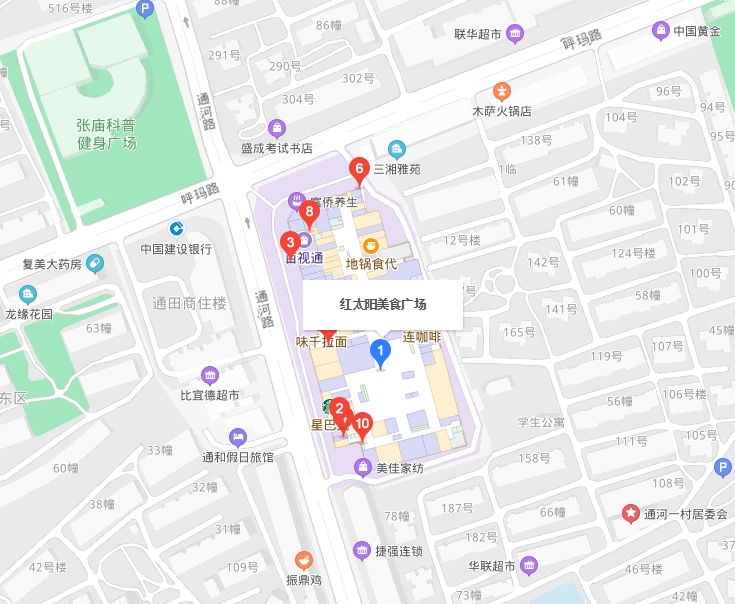
Task: Open the 华联超市 supermarket icon
Action: [x=529, y=566]
